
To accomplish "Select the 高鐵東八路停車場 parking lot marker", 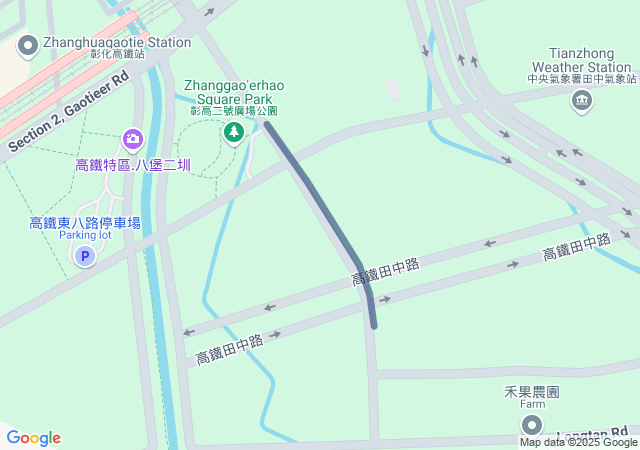I will 85,257.
